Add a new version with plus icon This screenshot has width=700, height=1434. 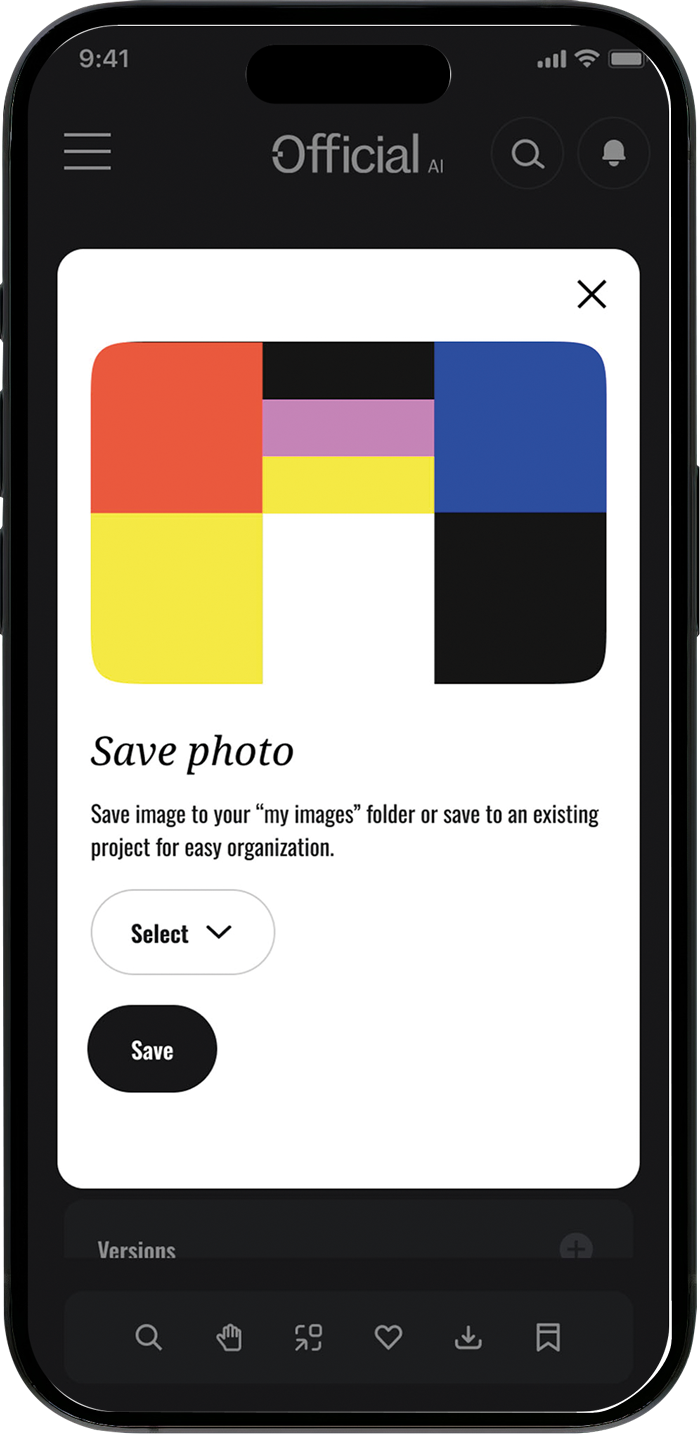576,1248
